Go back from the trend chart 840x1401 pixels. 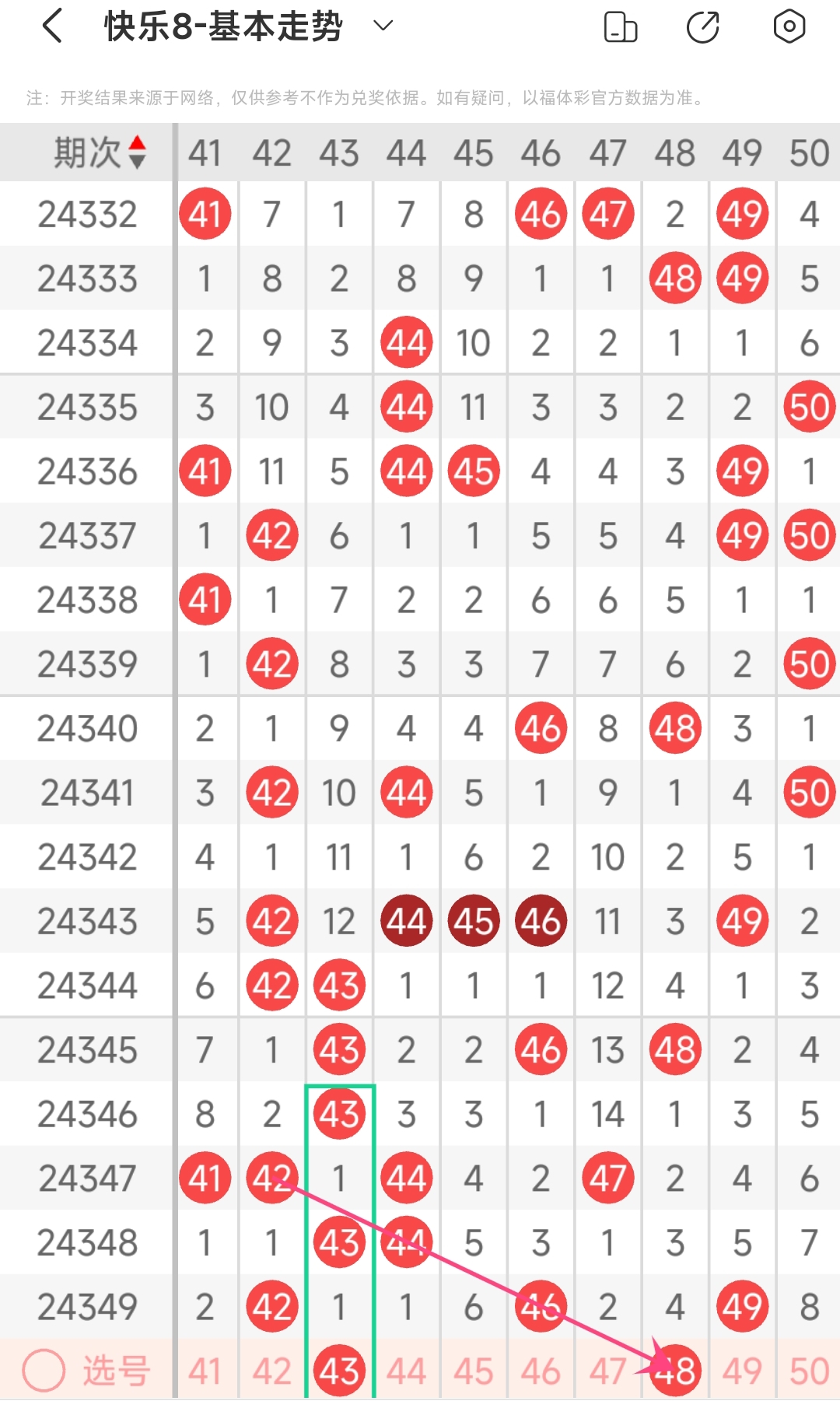52,26
